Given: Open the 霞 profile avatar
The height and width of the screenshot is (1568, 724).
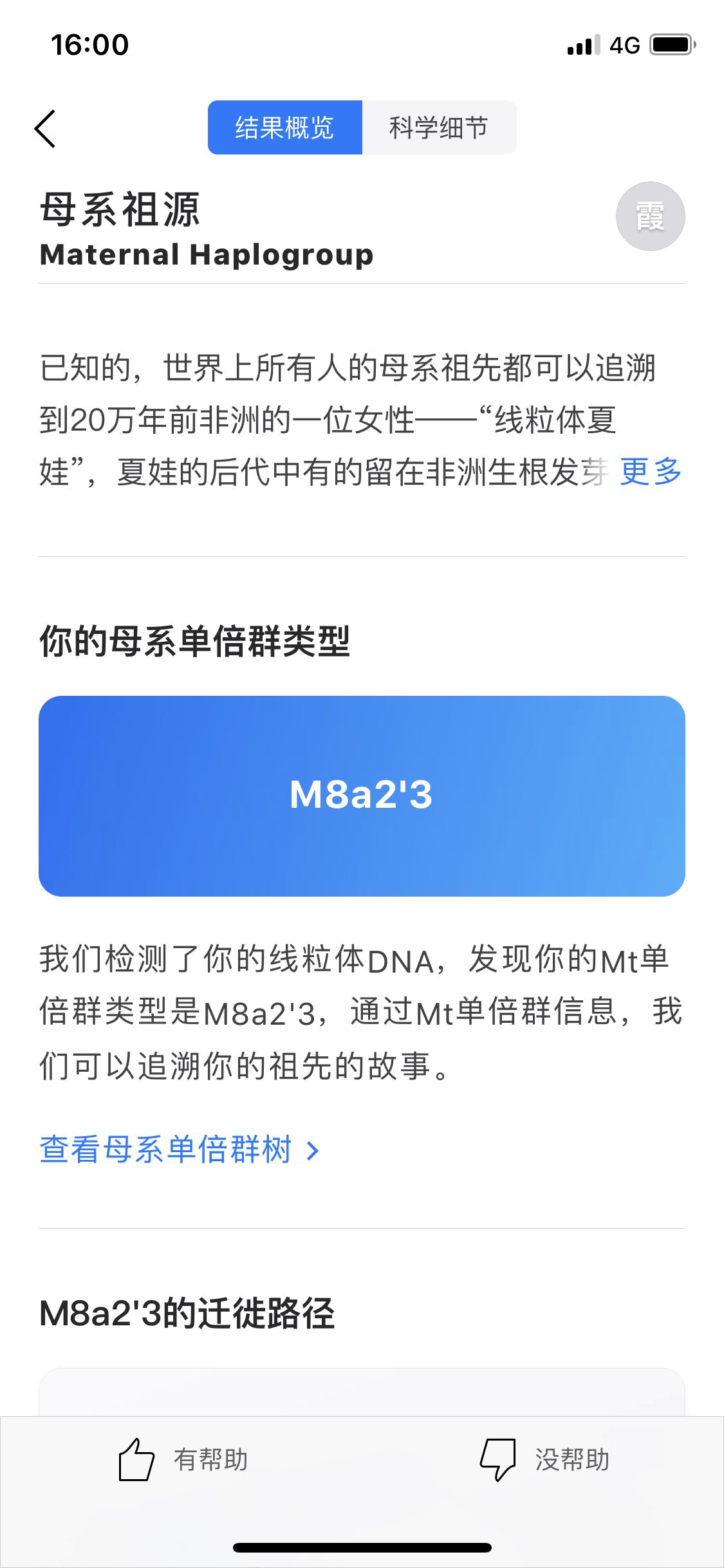Looking at the screenshot, I should point(650,216).
